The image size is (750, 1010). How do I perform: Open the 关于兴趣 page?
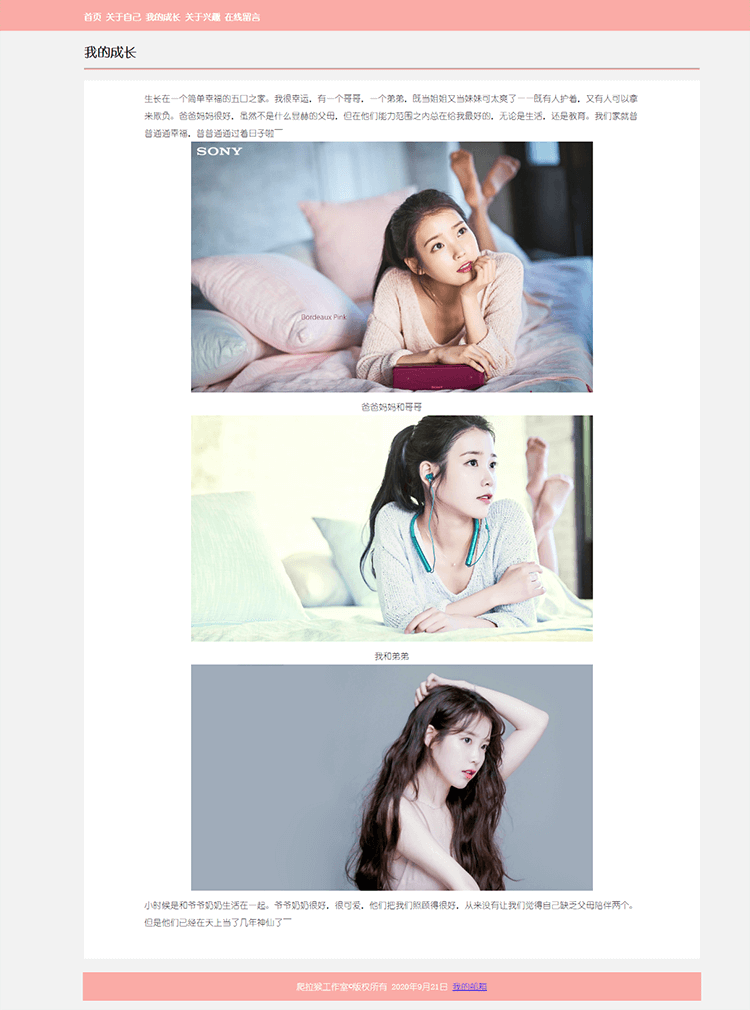coord(202,17)
